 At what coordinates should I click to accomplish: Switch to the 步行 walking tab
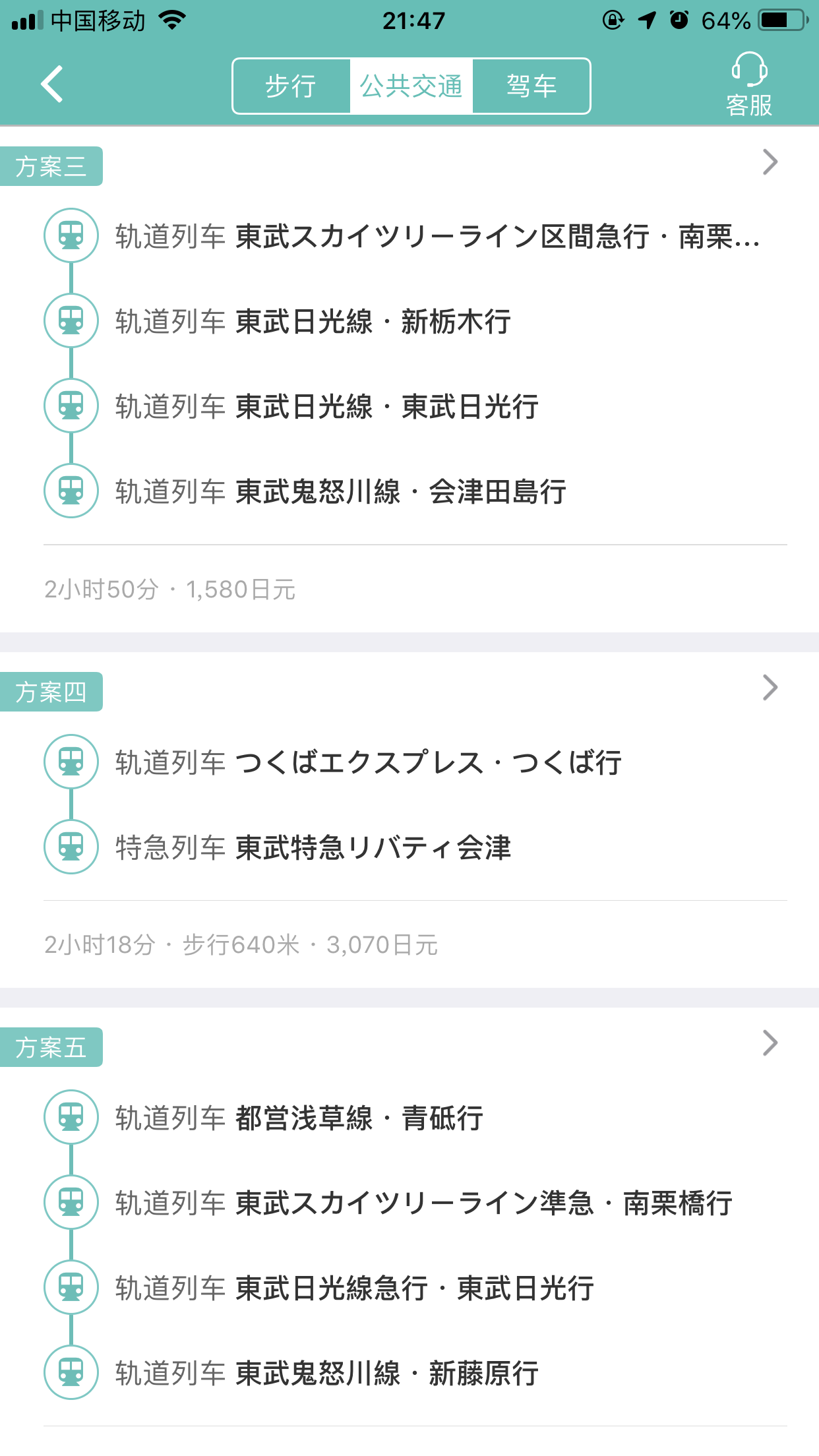click(x=291, y=86)
